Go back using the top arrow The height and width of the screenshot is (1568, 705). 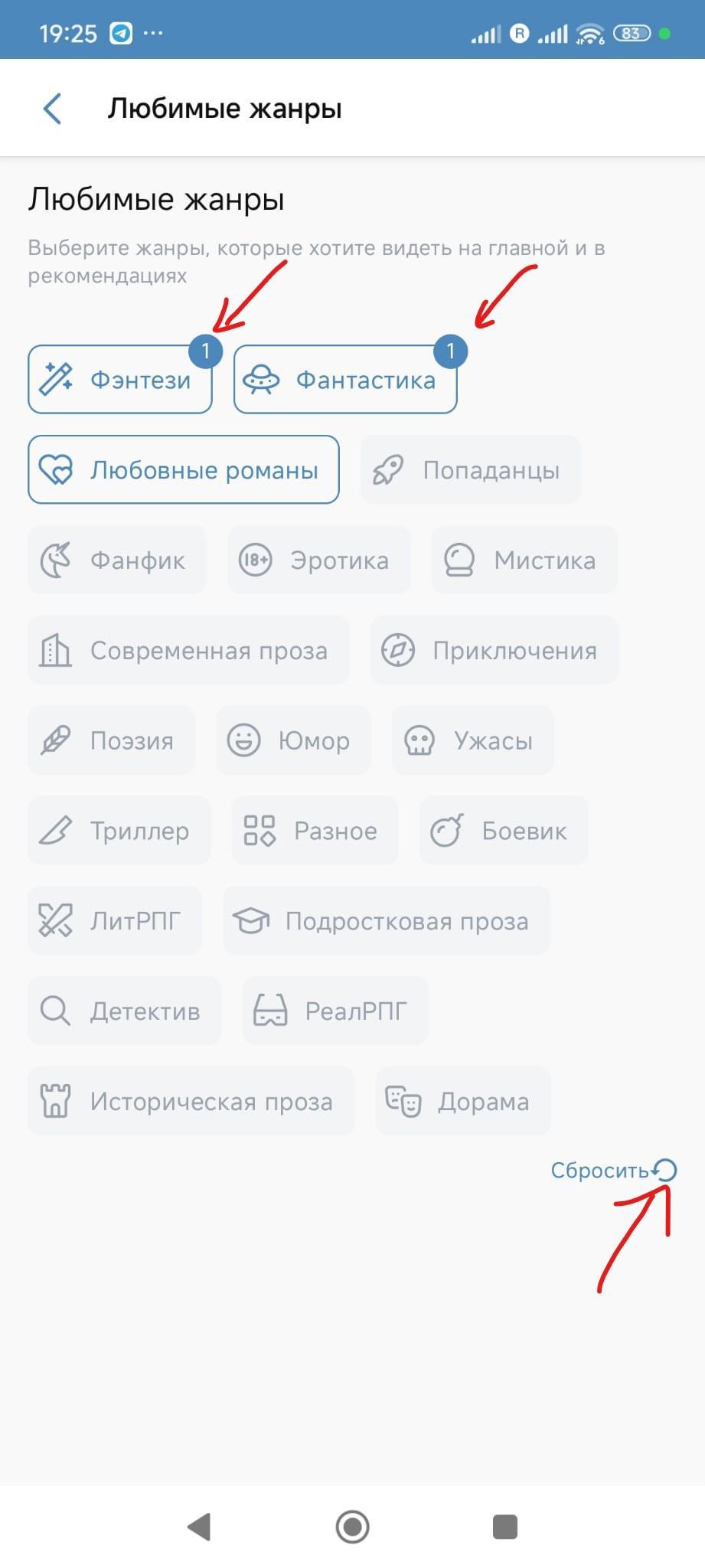click(x=52, y=108)
